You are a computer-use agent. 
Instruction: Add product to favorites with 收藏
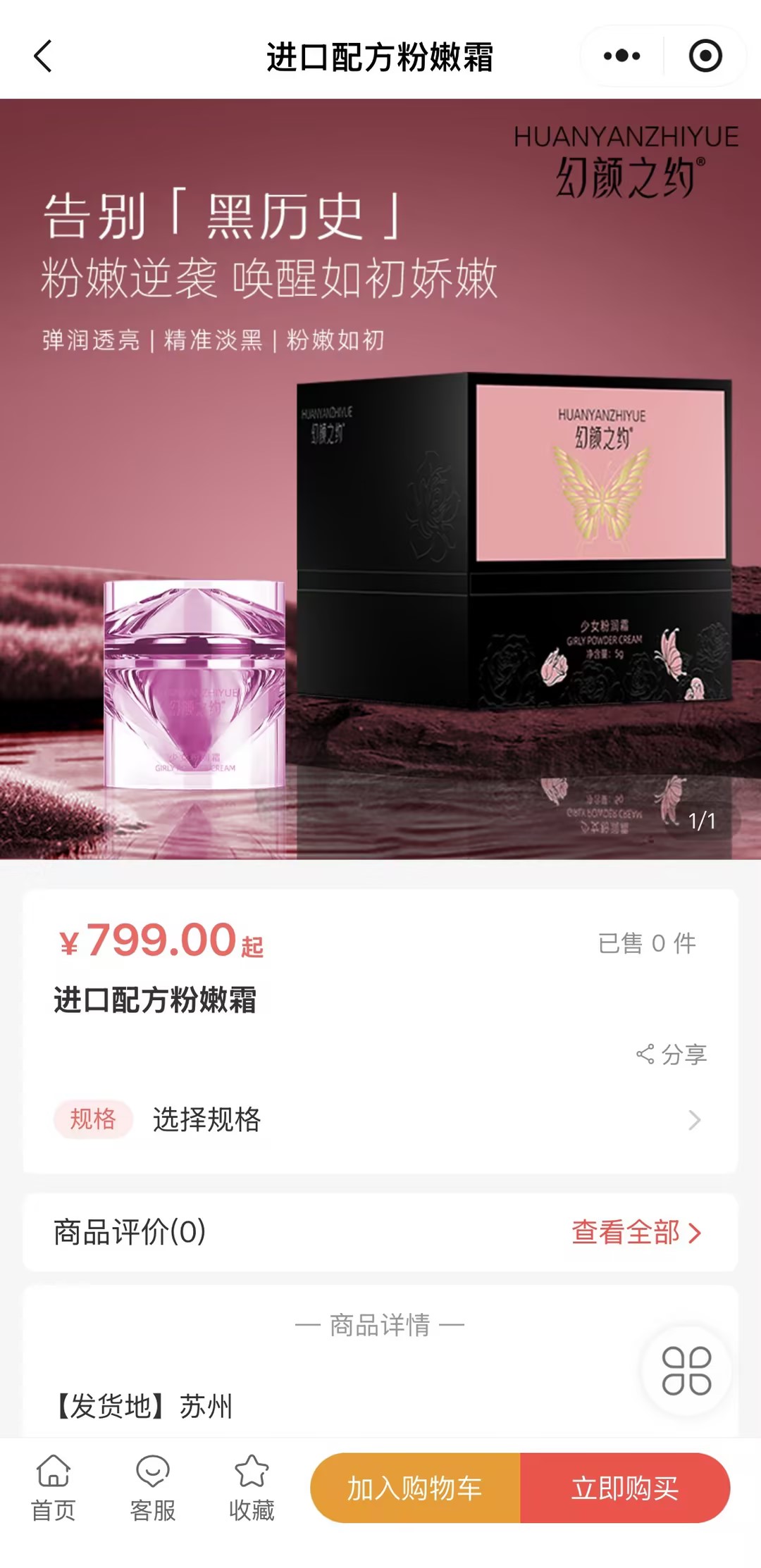click(x=252, y=1488)
